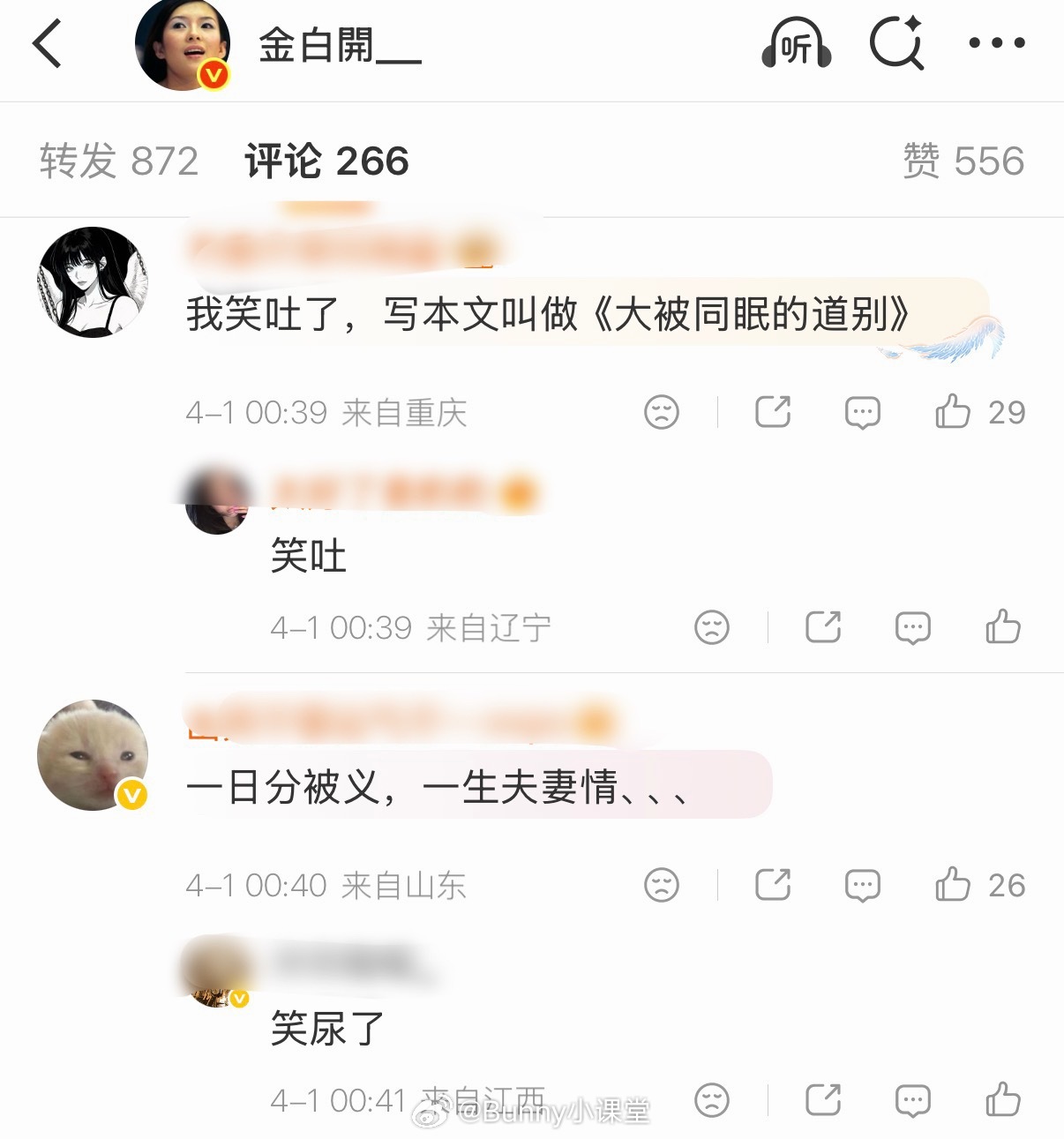Tap the timestamp 4-1 00:39 来自重庆
Viewport: 1064px width, 1139px height.
click(x=328, y=412)
